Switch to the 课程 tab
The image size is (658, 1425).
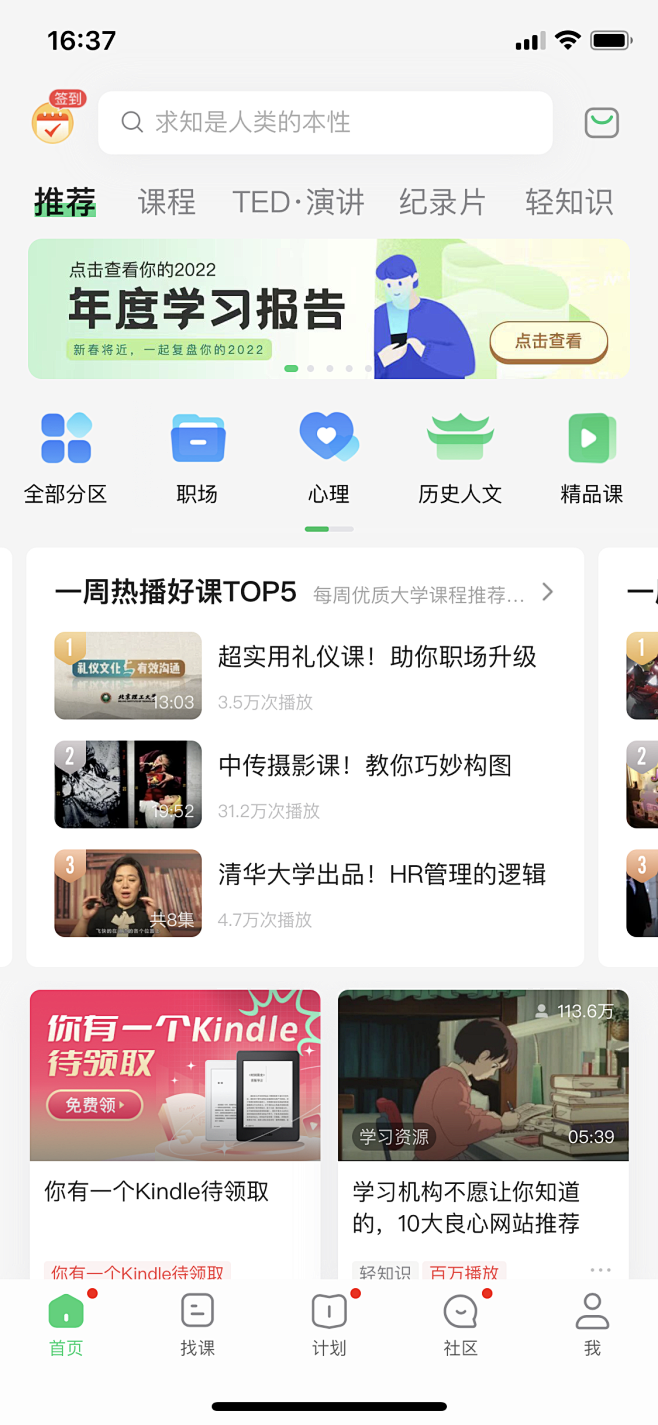pos(166,202)
